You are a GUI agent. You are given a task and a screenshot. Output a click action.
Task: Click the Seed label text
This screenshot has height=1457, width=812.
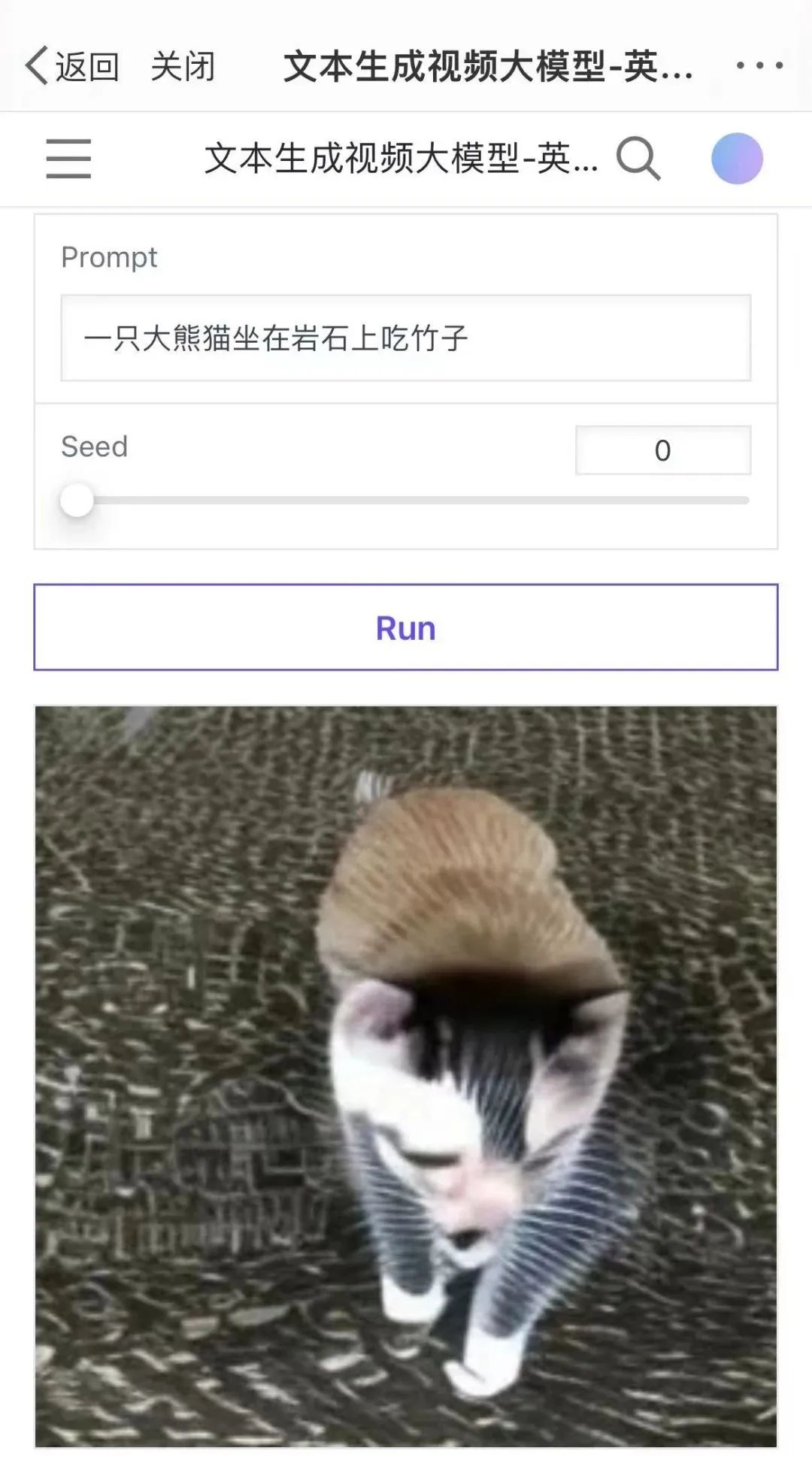coord(93,447)
